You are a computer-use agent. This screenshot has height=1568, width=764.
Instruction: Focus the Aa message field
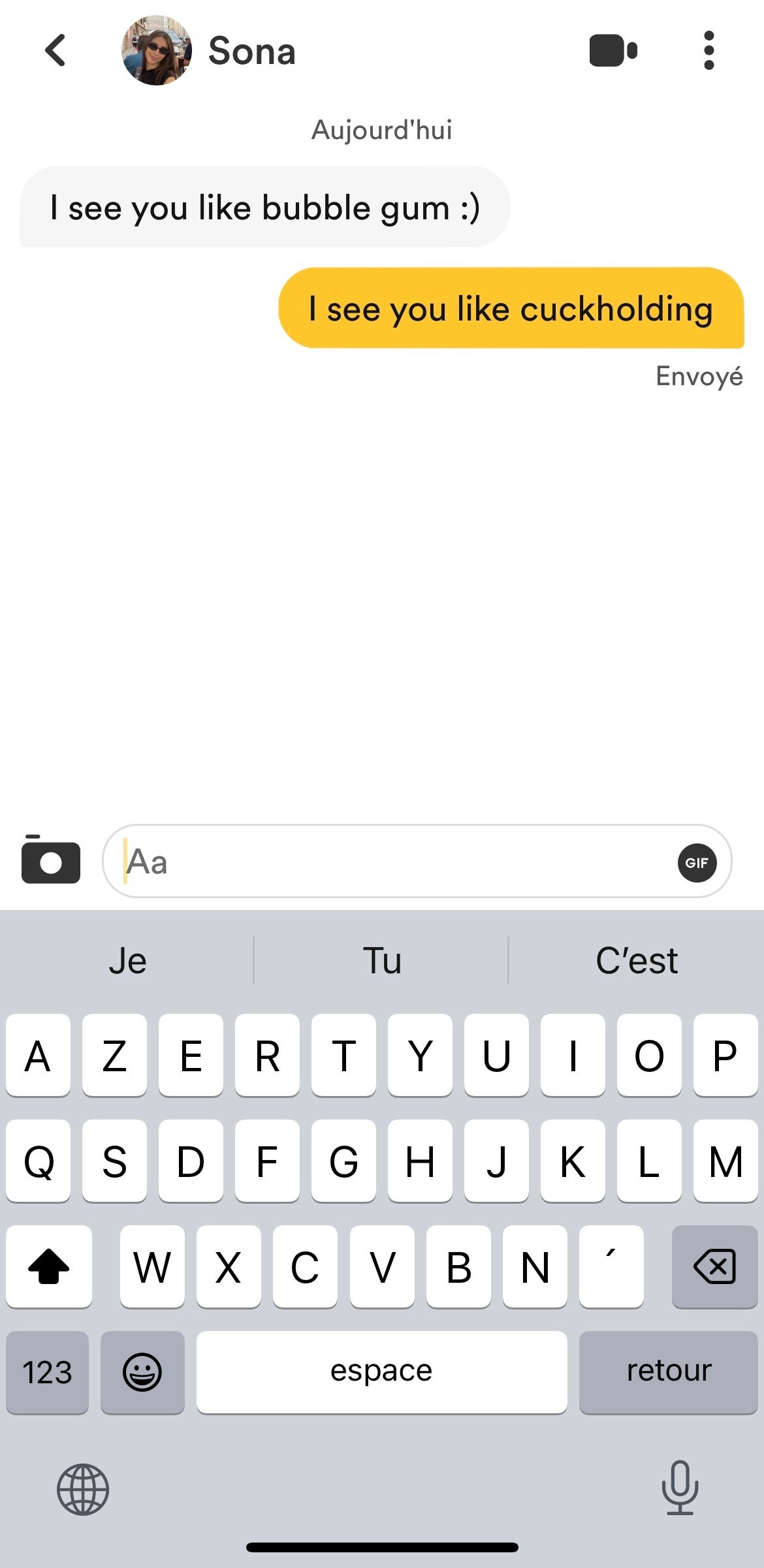coord(417,861)
